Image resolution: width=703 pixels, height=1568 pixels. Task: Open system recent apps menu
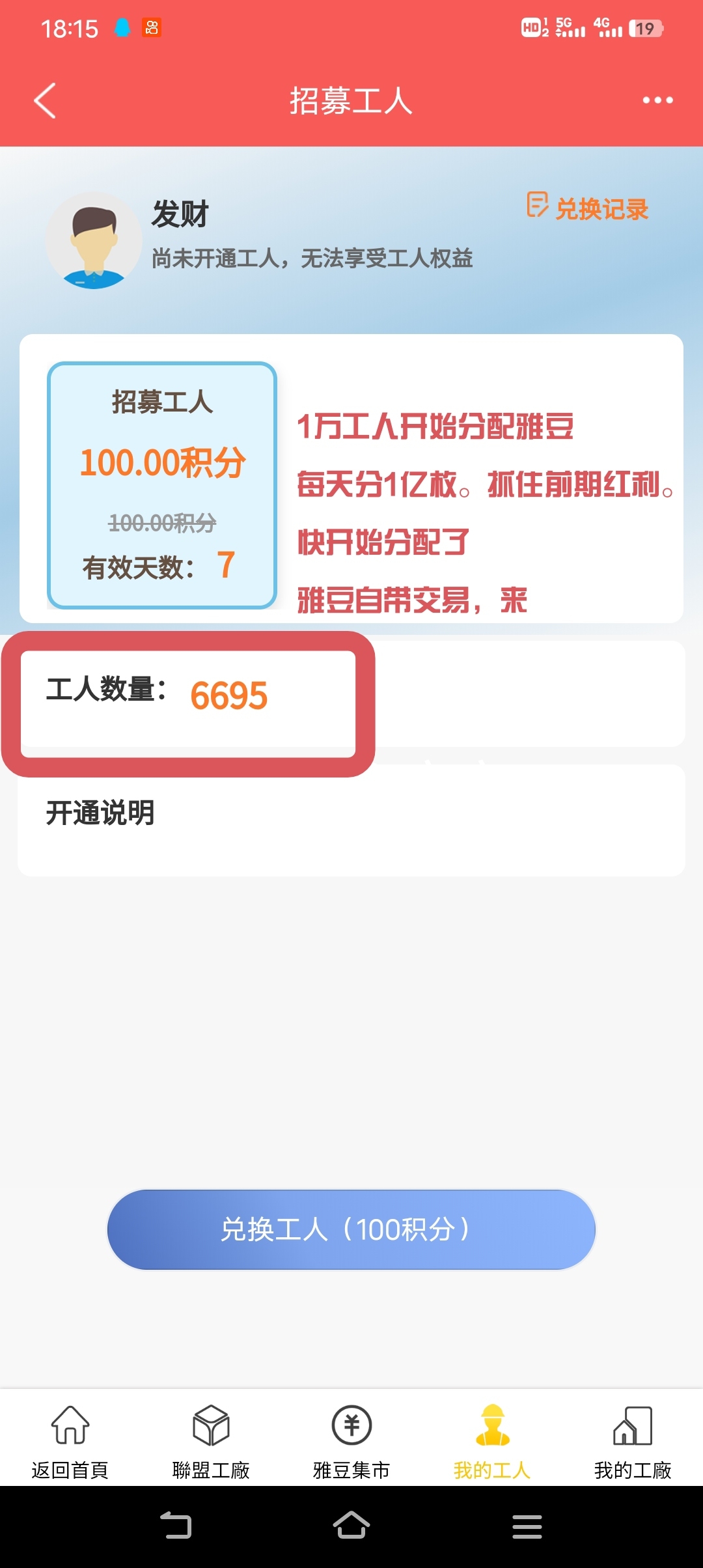click(527, 1526)
